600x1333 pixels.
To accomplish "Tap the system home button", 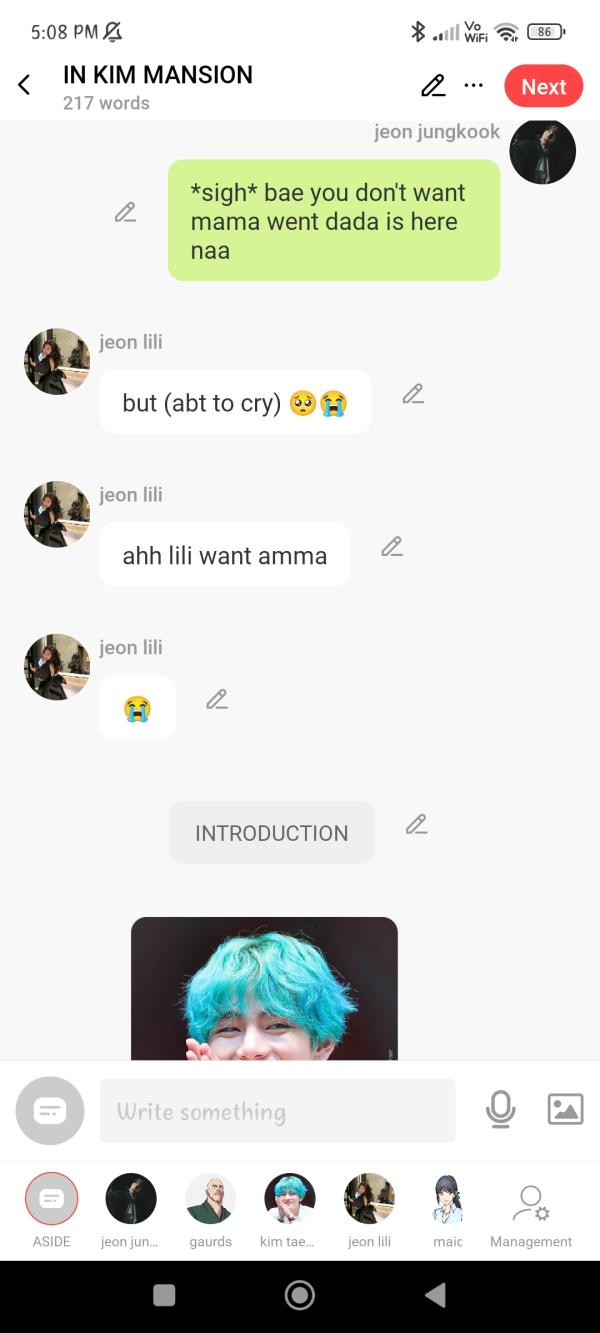I will (x=299, y=1295).
